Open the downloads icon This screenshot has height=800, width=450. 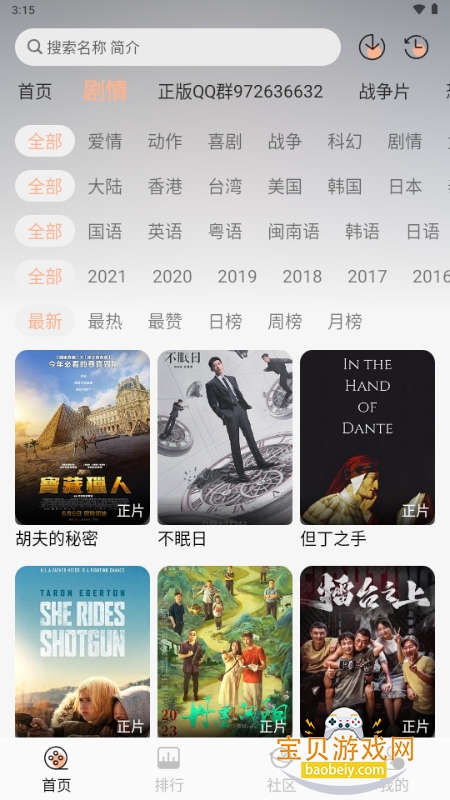[x=372, y=47]
